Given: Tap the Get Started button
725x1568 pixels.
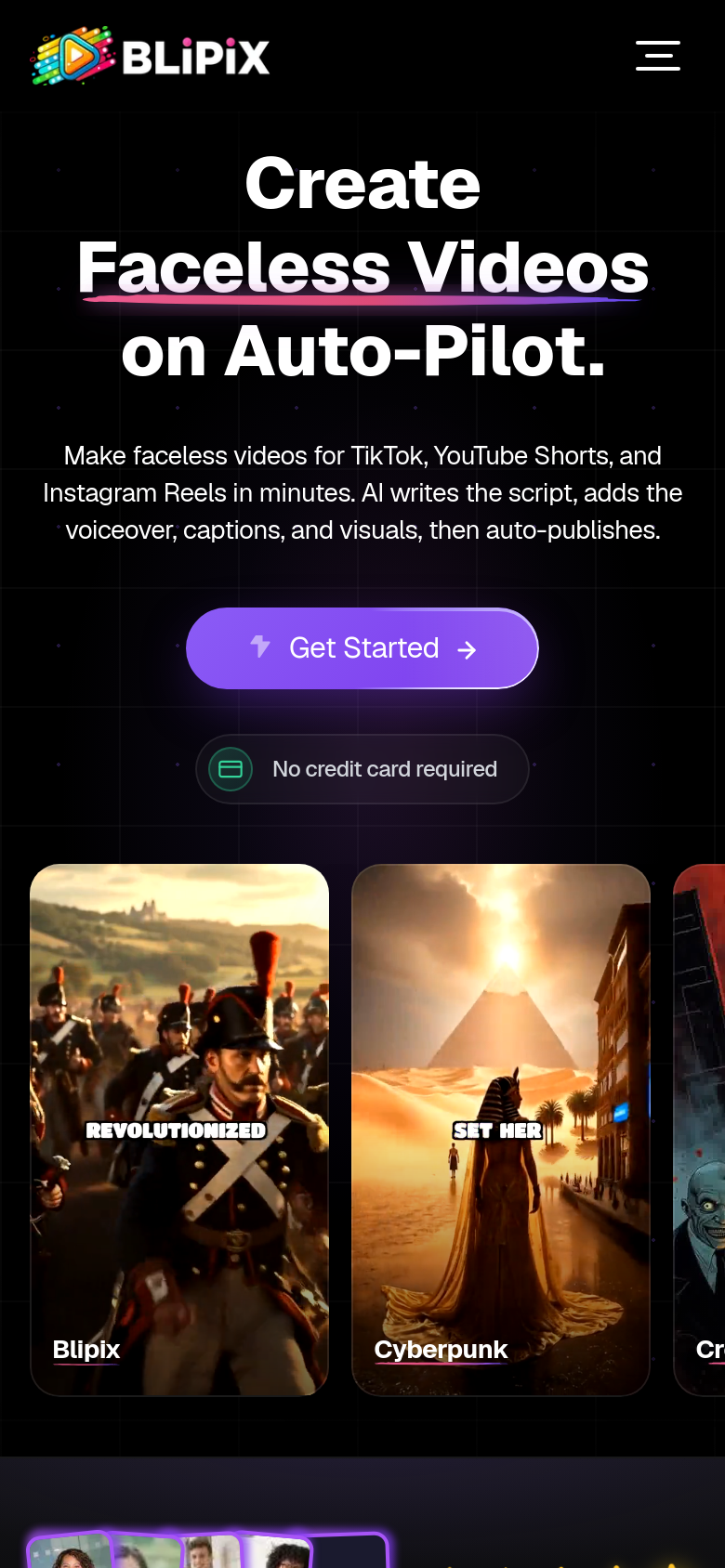Looking at the screenshot, I should tap(362, 648).
